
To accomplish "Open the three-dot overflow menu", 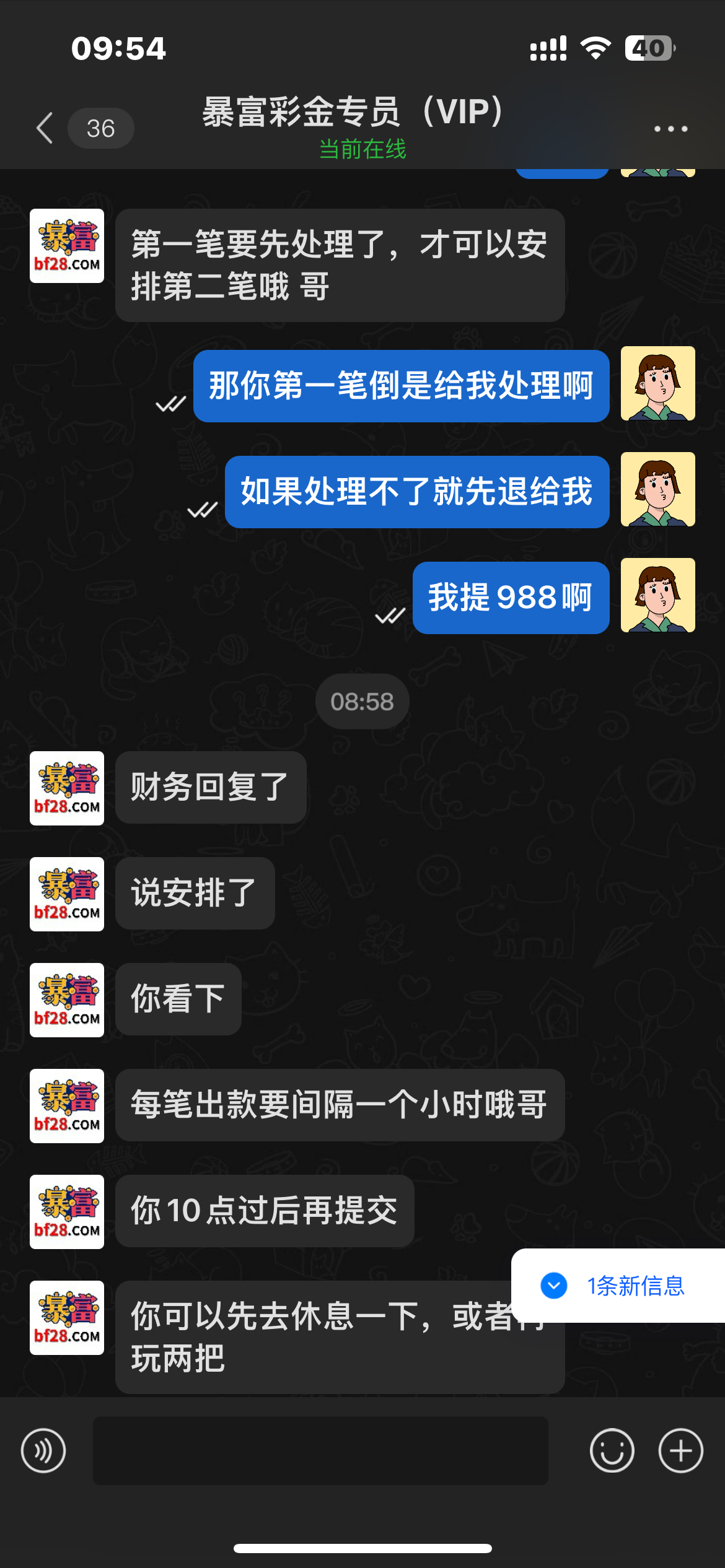I will click(670, 129).
